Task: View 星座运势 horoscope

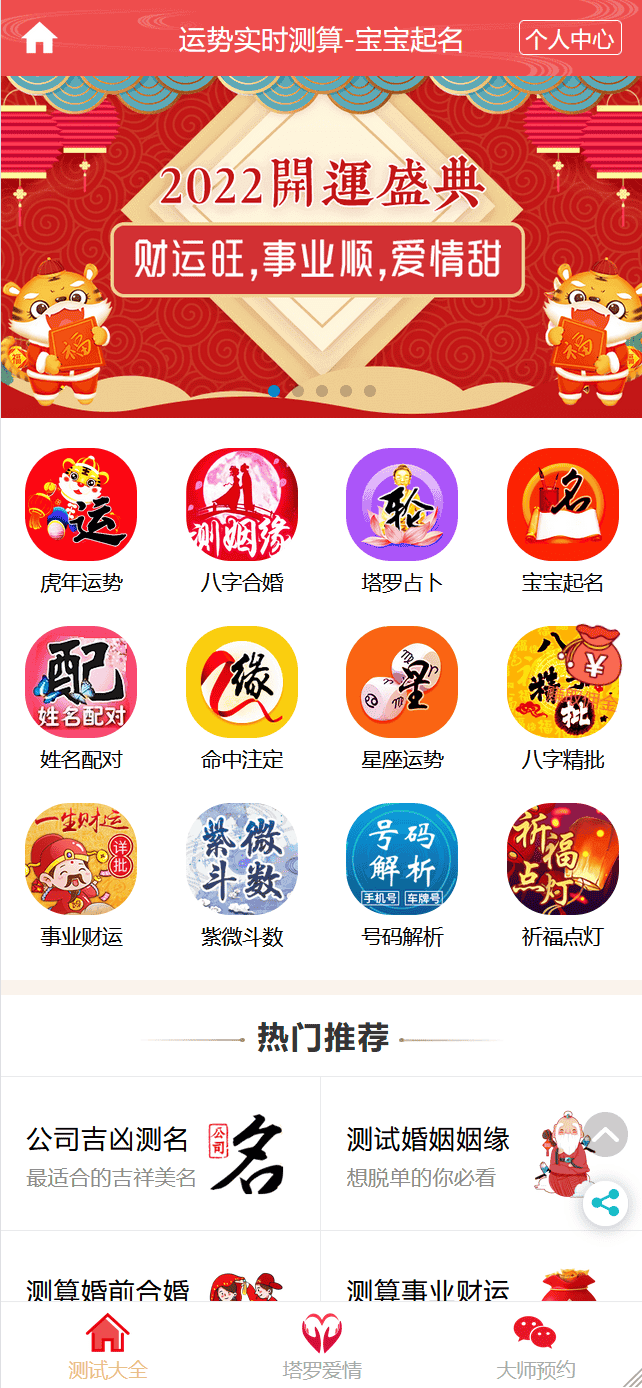Action: pyautogui.click(x=402, y=682)
